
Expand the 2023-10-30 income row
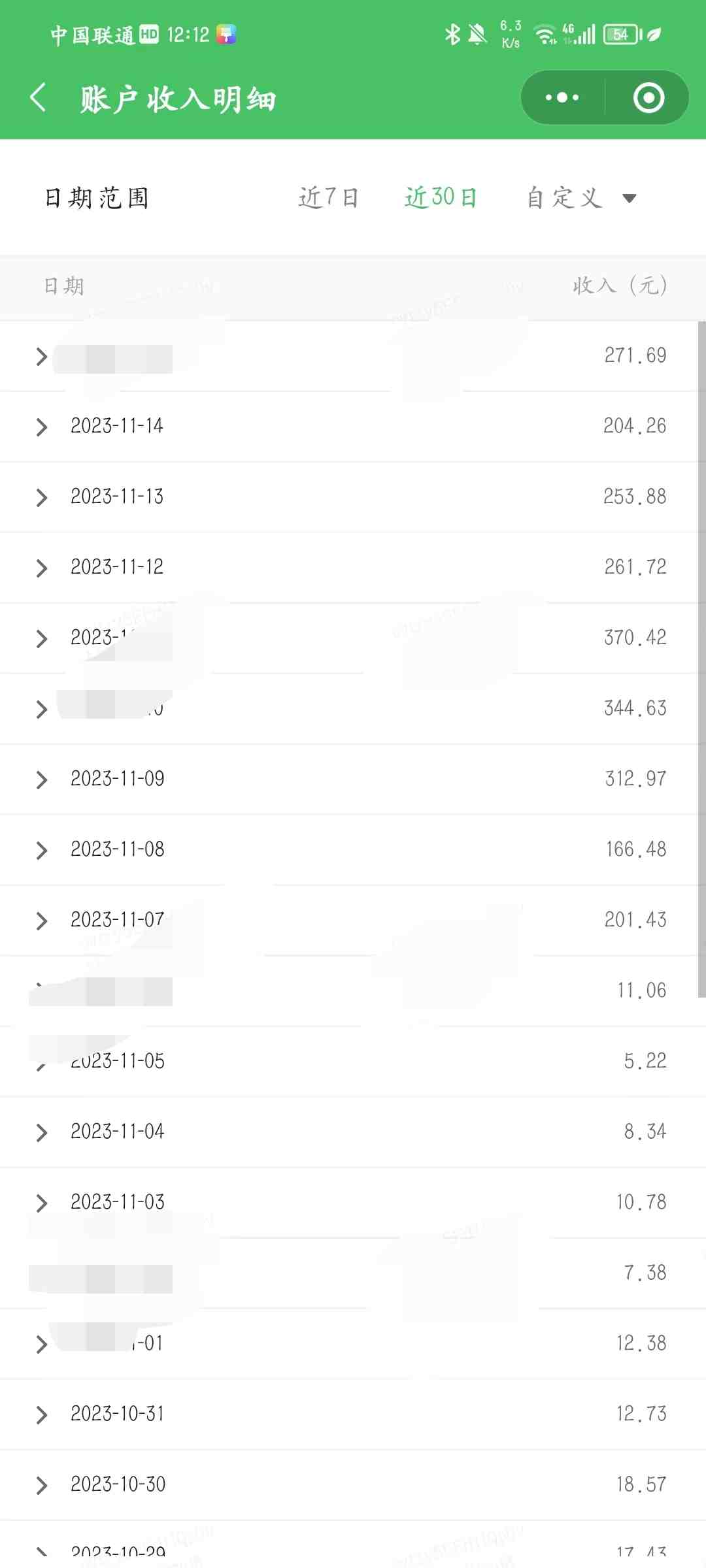coord(116,1484)
